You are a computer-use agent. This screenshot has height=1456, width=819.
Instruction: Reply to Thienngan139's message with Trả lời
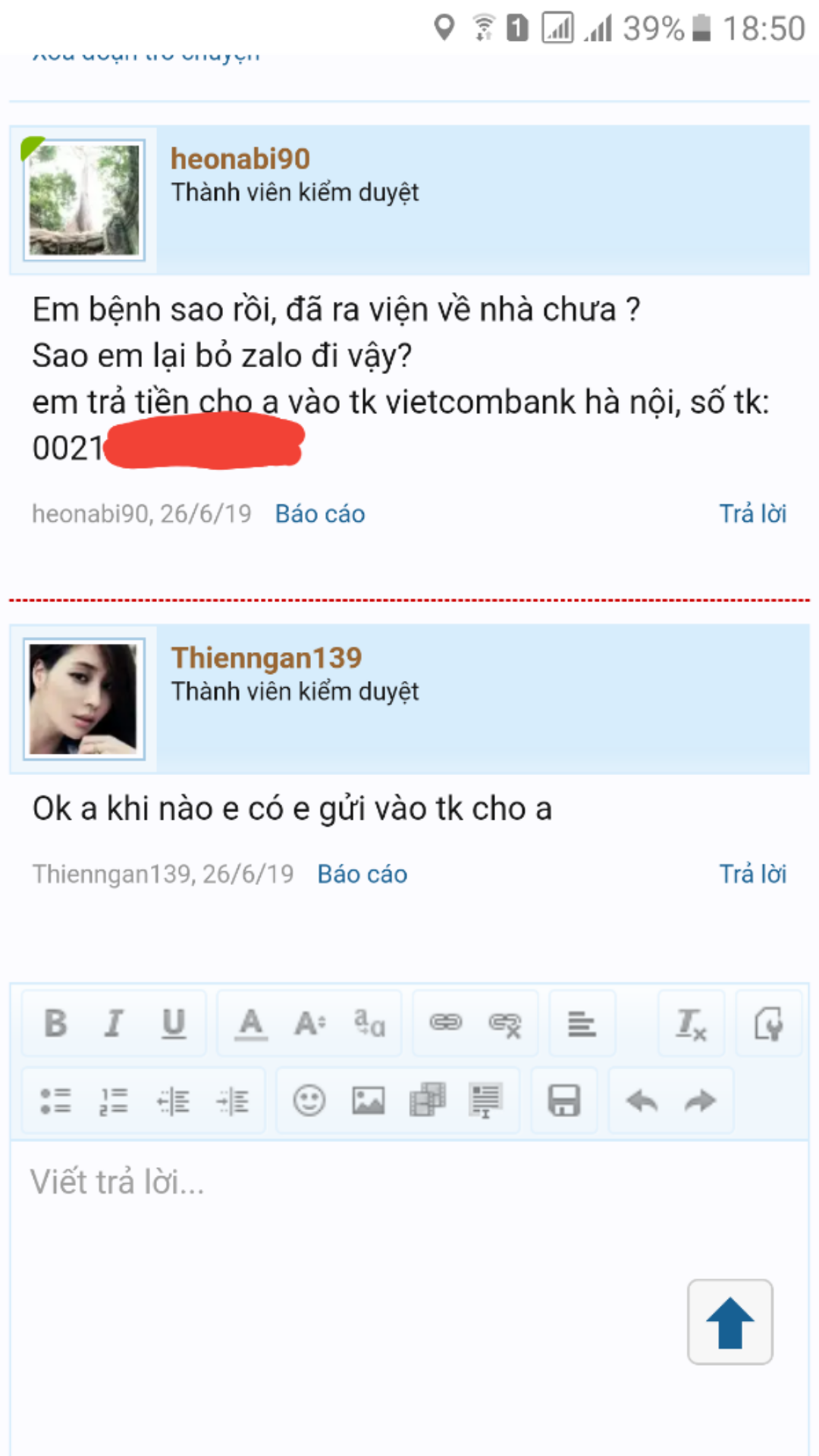(752, 874)
